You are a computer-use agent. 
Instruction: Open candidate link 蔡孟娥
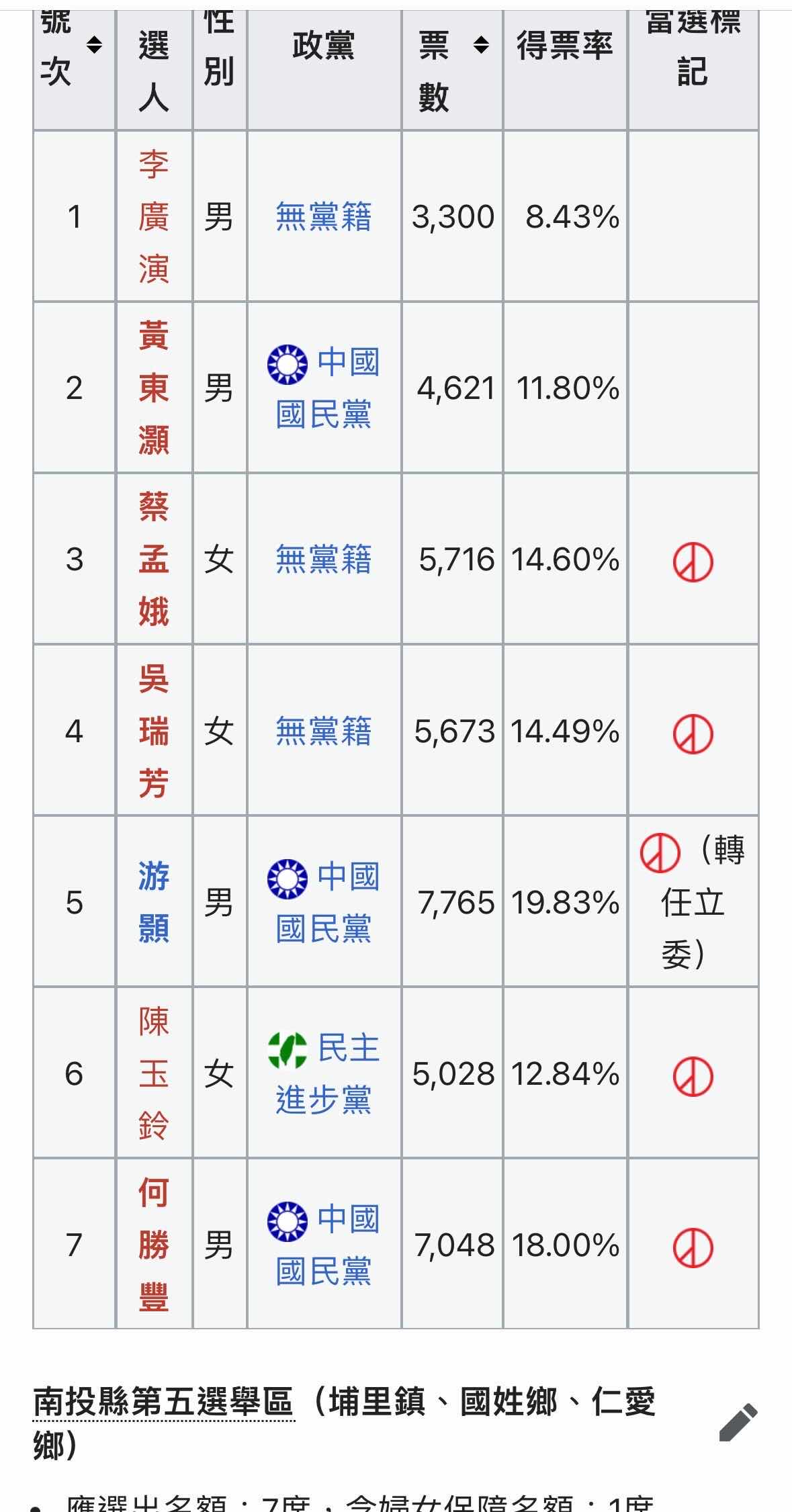click(x=152, y=558)
